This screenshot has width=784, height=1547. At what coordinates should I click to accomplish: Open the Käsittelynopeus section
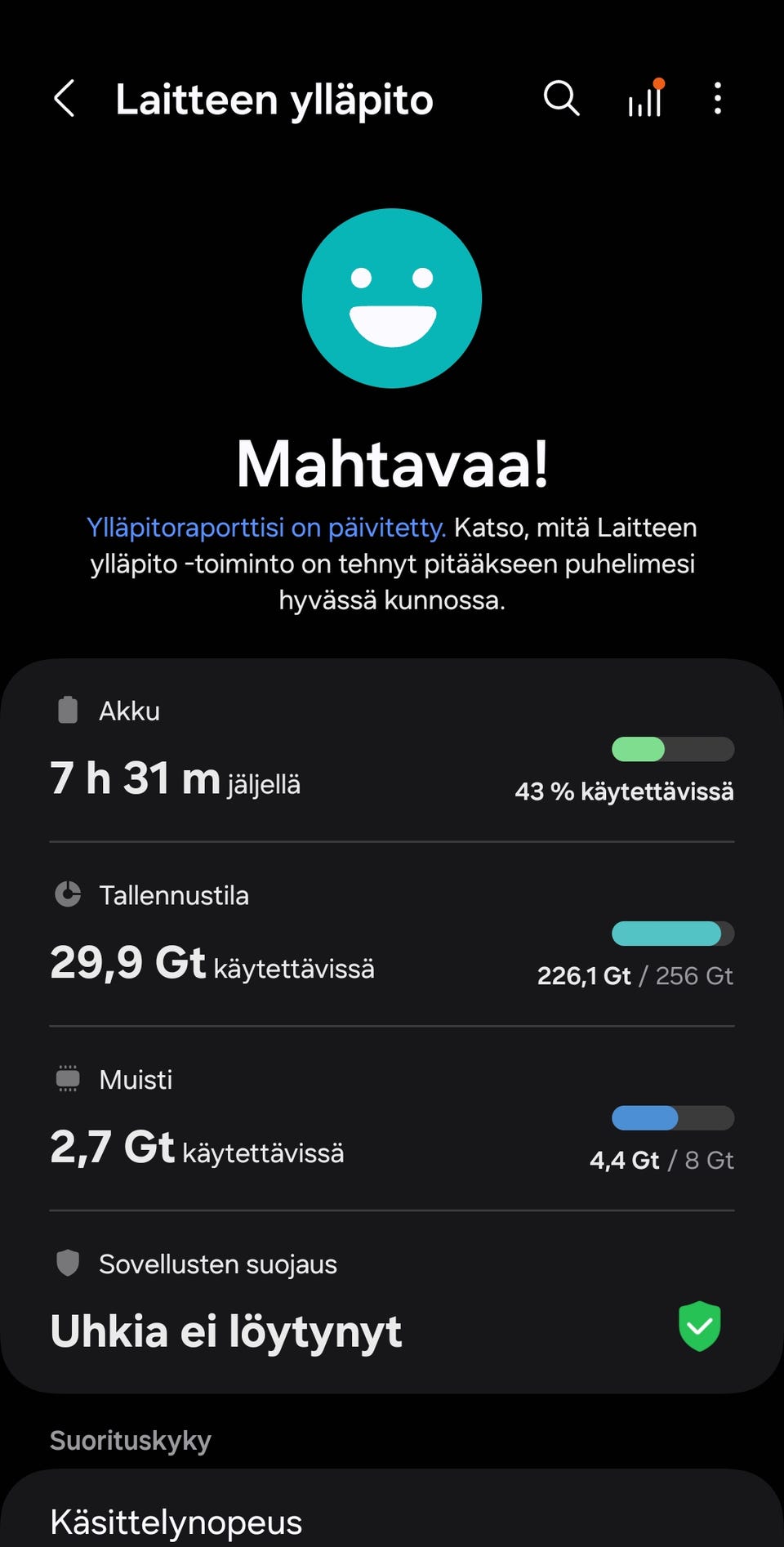pyautogui.click(x=176, y=1519)
